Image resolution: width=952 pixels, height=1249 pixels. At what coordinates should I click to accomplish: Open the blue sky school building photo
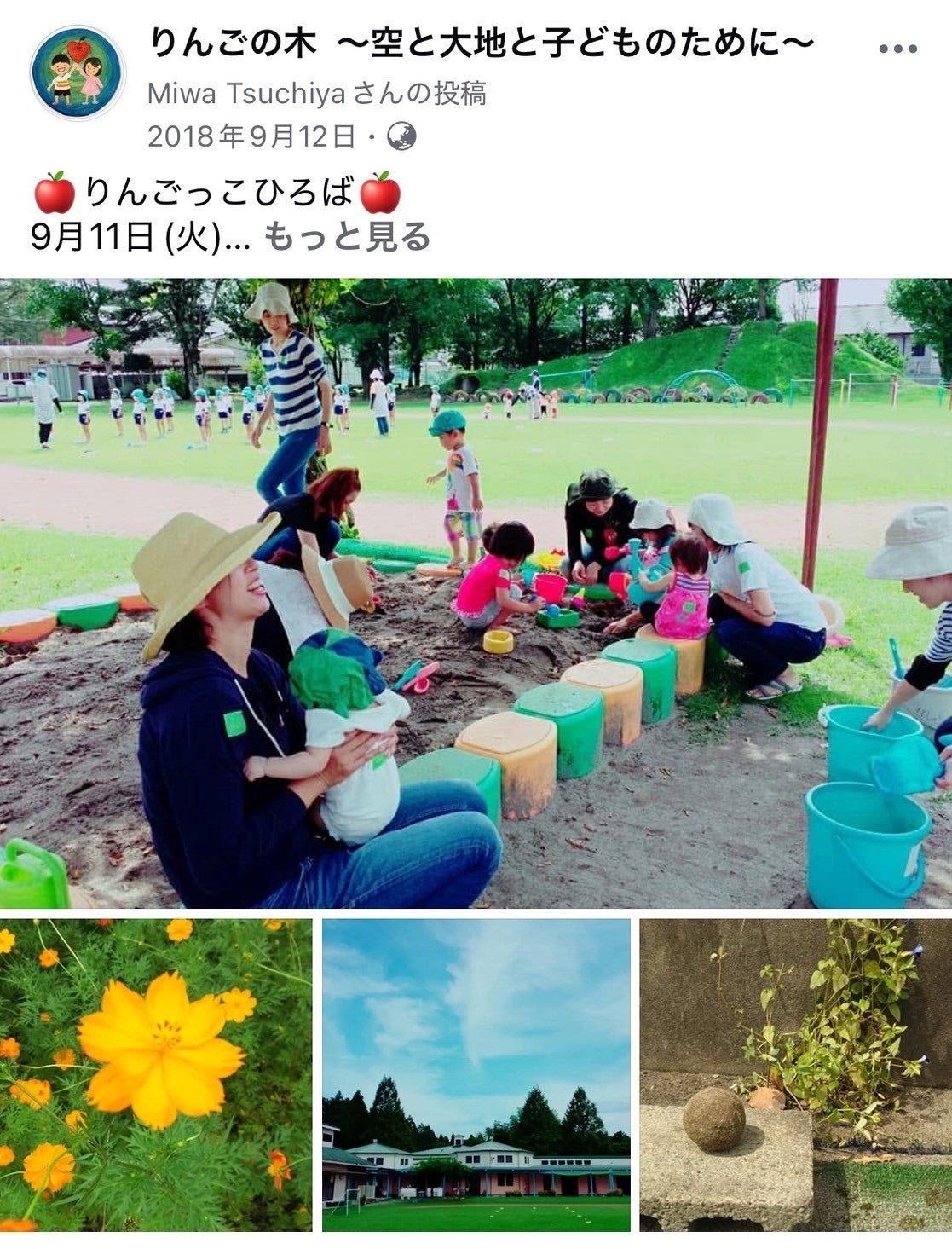(x=476, y=1074)
